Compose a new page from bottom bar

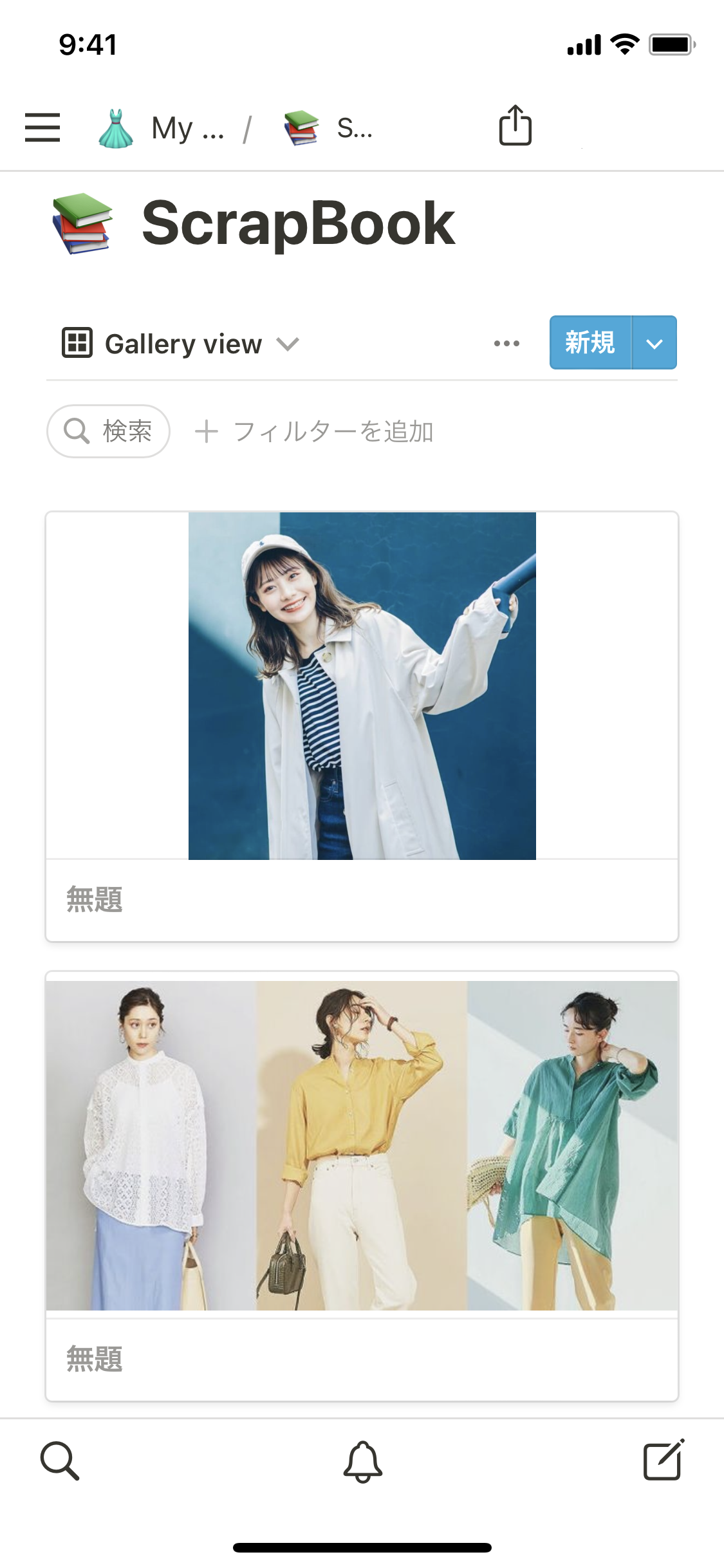664,1460
